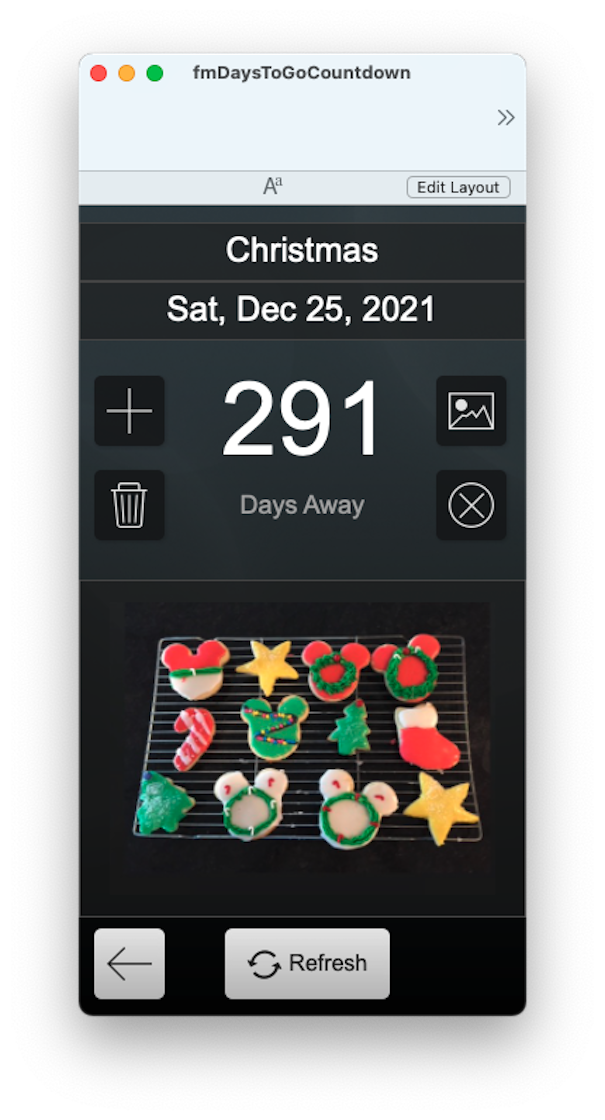Maximize the window with the green button
The width and height of the screenshot is (605, 1120).
click(154, 73)
